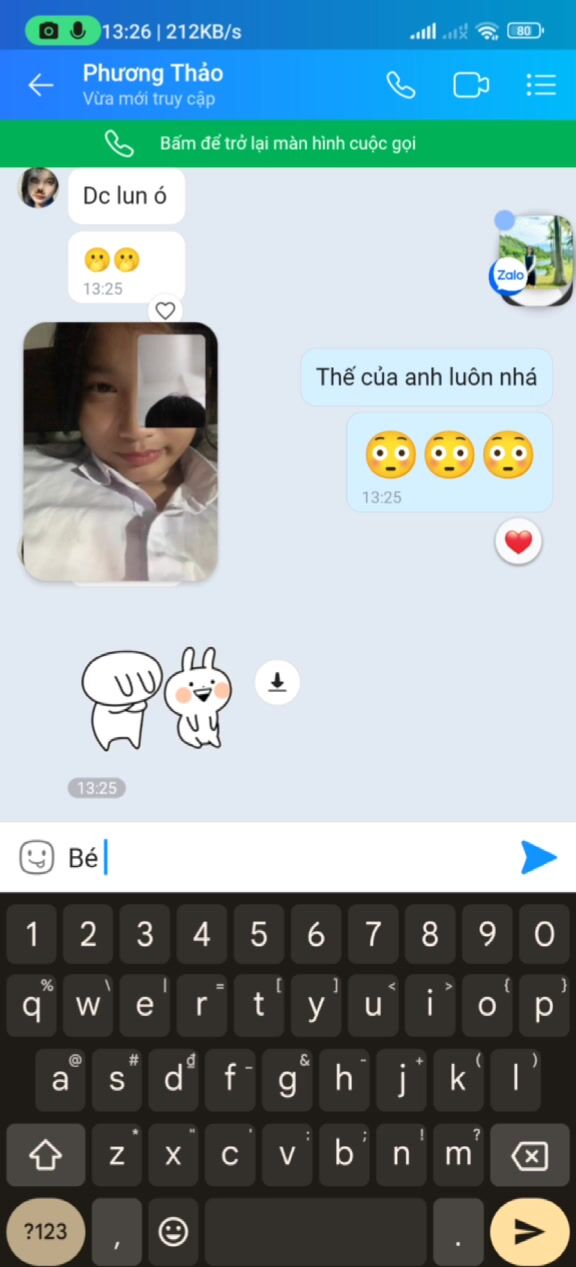Screen dimensions: 576x1267
Task: Start a video call with Phương Thảo
Action: [x=471, y=85]
